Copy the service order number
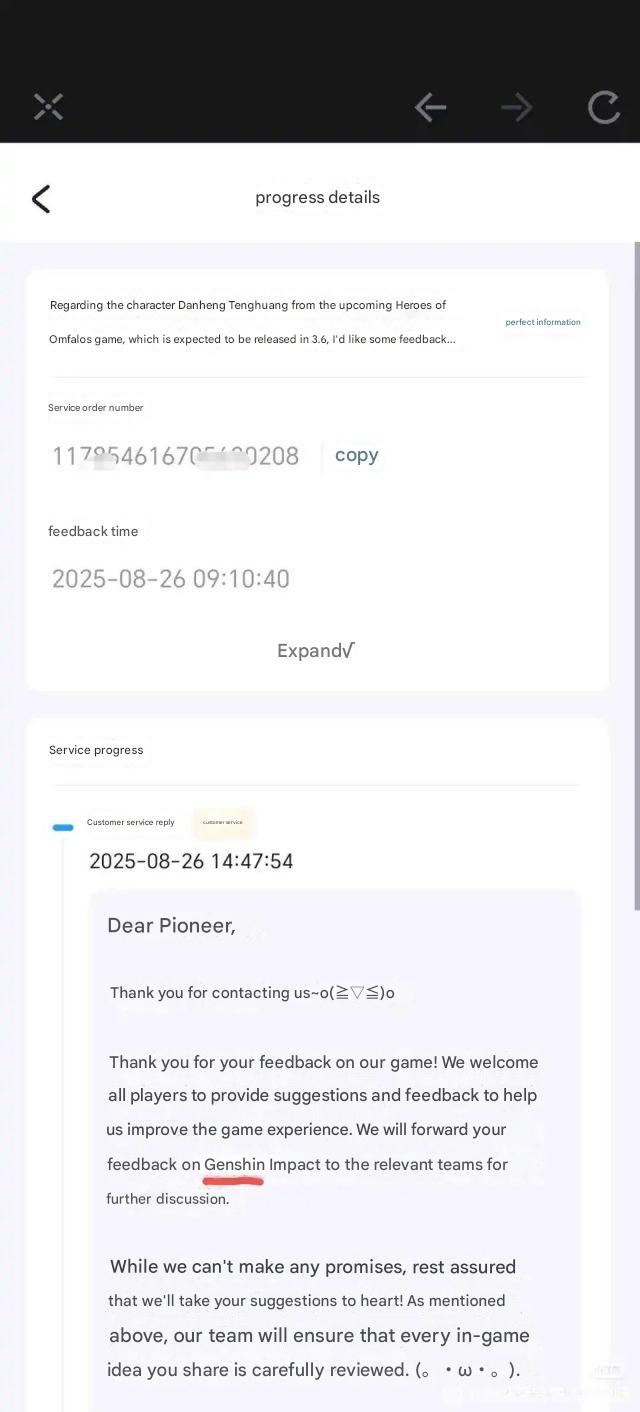640x1412 pixels. (356, 455)
